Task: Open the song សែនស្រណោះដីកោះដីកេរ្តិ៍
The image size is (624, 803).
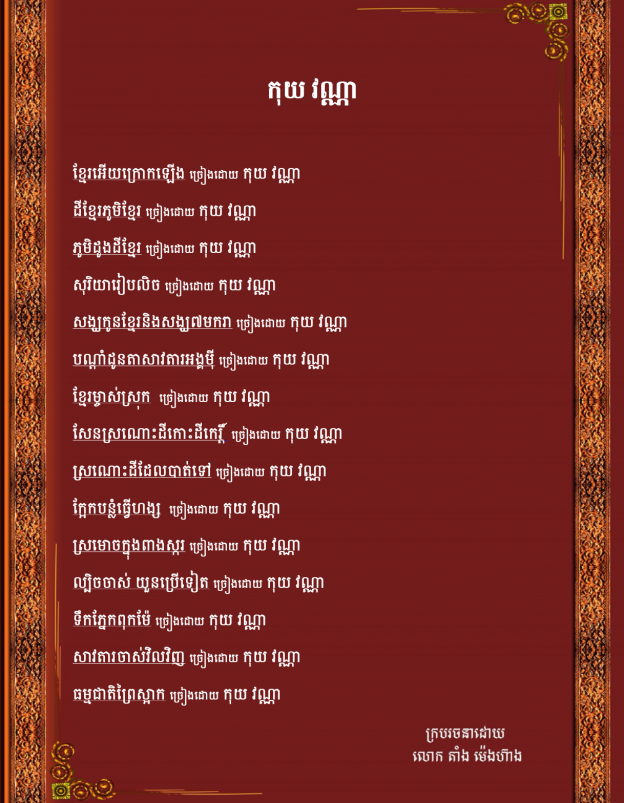Action: tap(148, 434)
